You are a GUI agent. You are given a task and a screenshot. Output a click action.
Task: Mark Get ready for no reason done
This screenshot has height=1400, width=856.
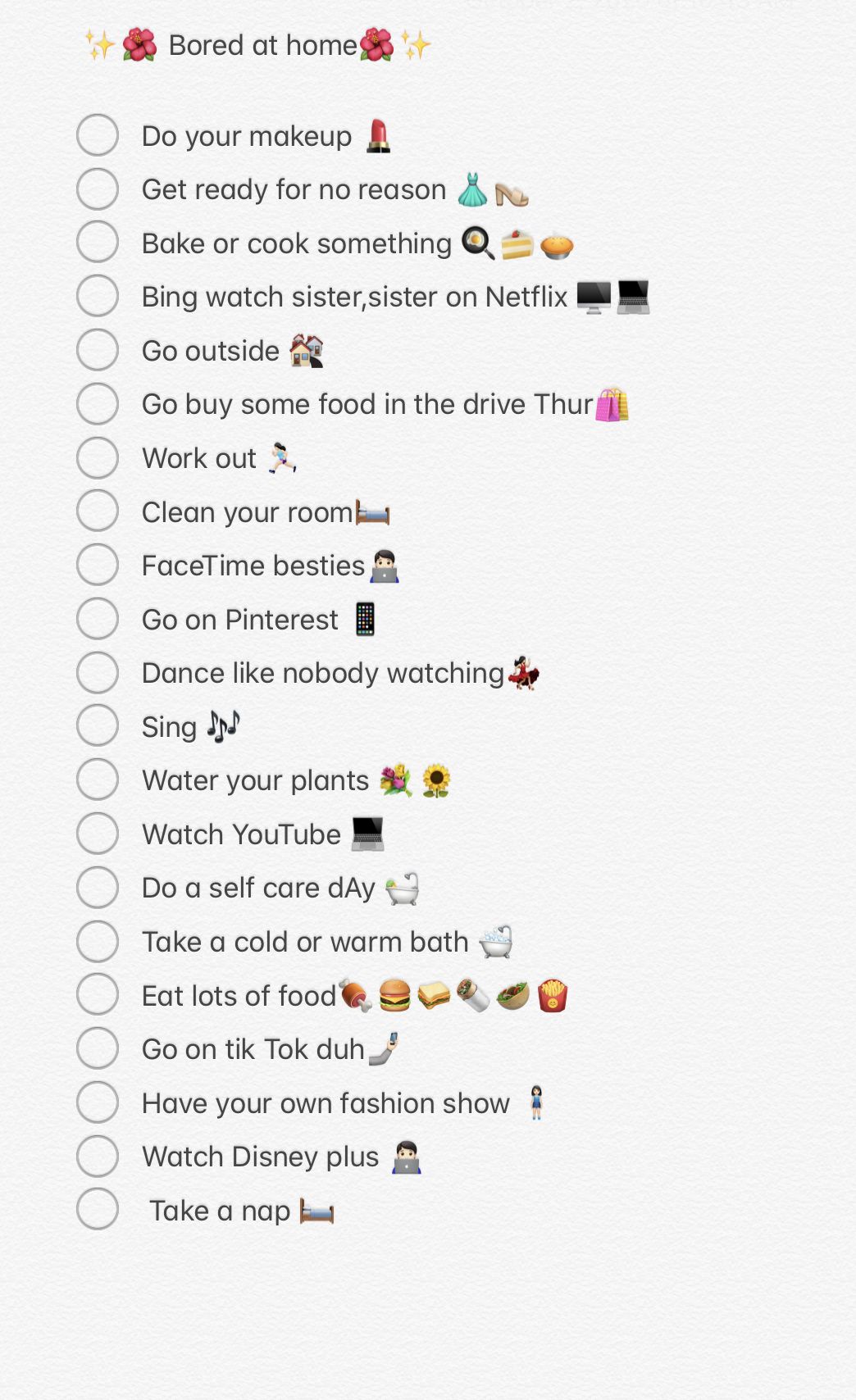[98, 189]
